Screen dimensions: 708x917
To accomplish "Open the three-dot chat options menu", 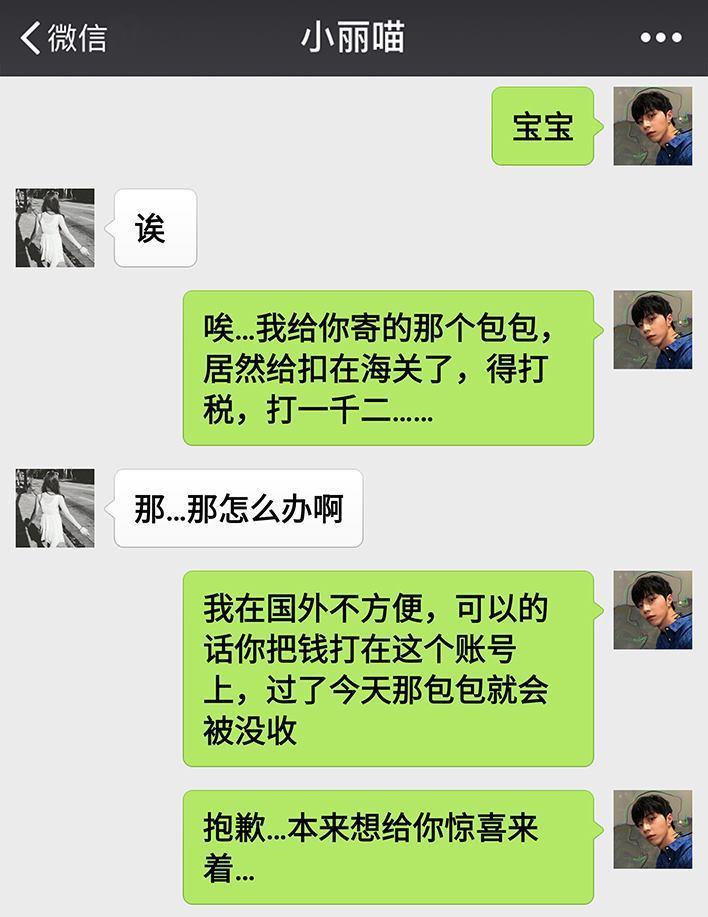I will tap(661, 38).
